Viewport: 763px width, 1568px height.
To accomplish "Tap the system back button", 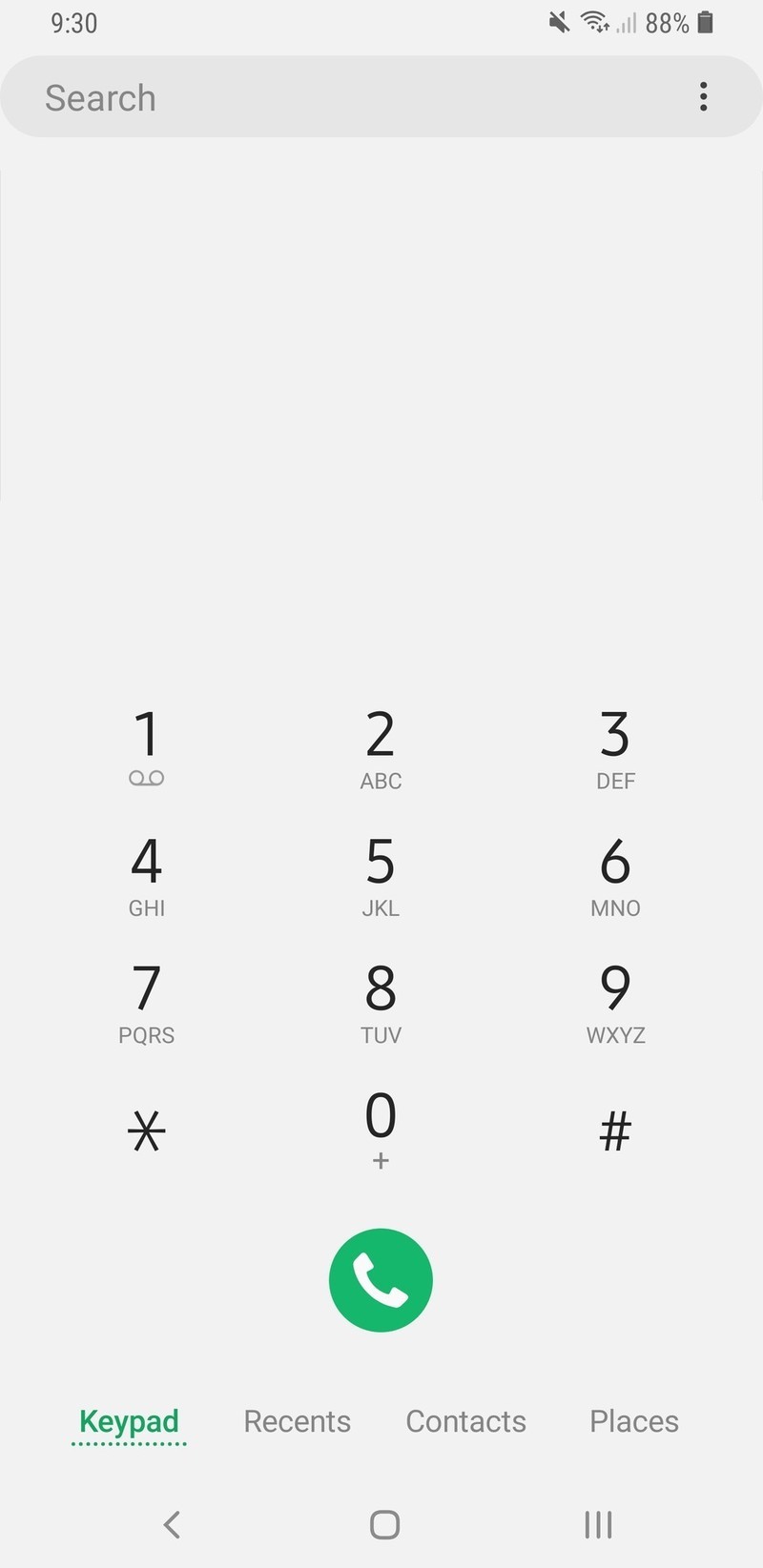I will point(172,1524).
